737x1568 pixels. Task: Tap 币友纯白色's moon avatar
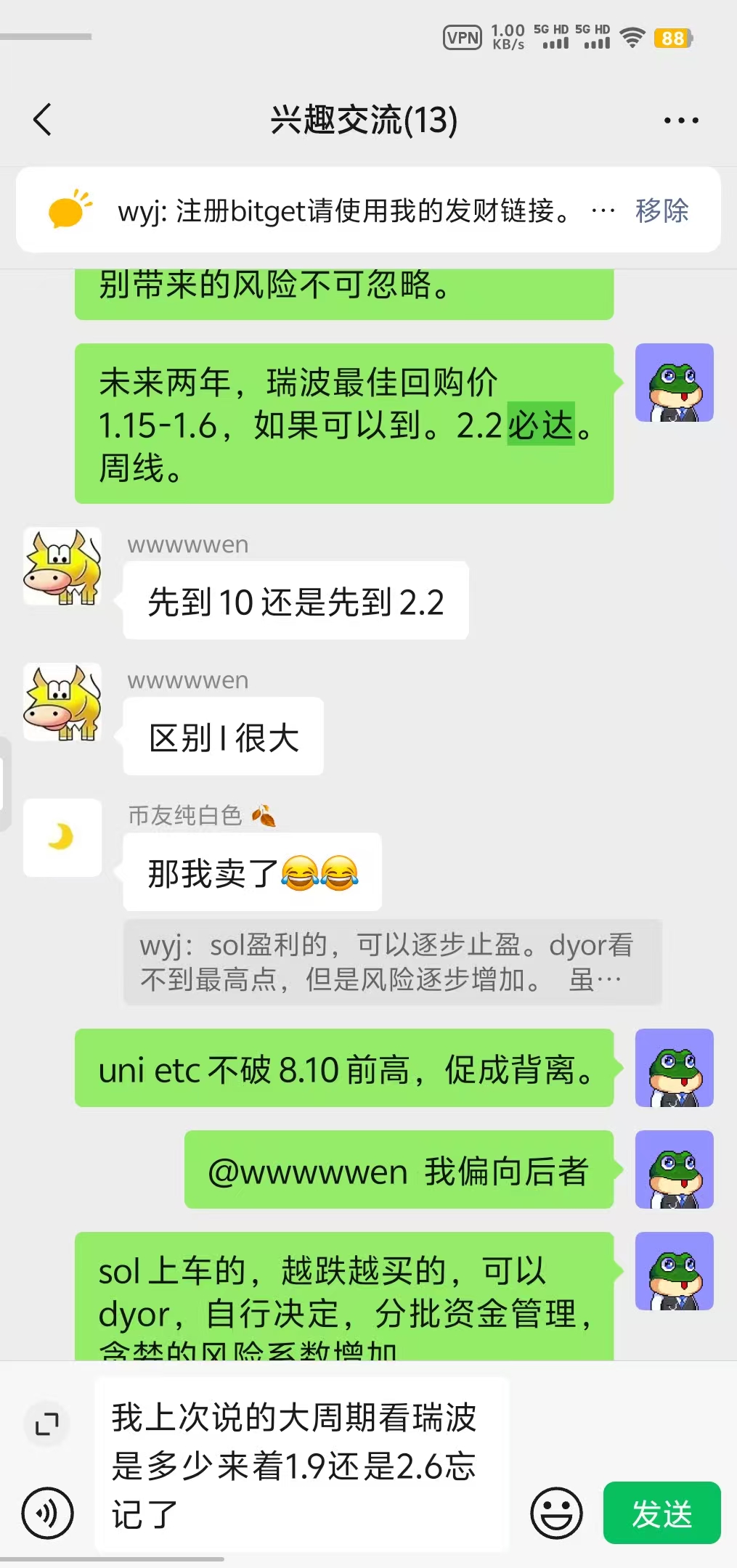(62, 838)
